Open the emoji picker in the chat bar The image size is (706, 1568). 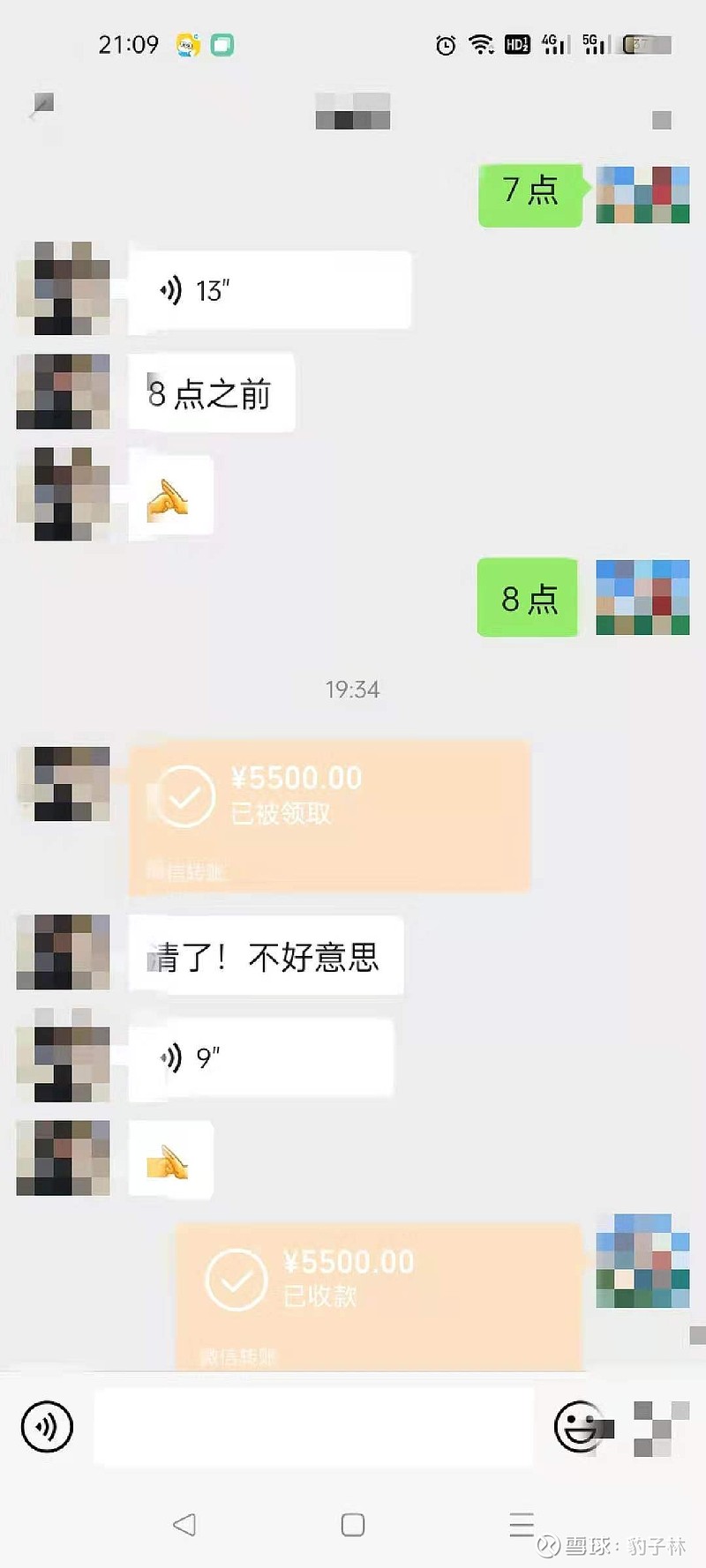coord(581,1426)
